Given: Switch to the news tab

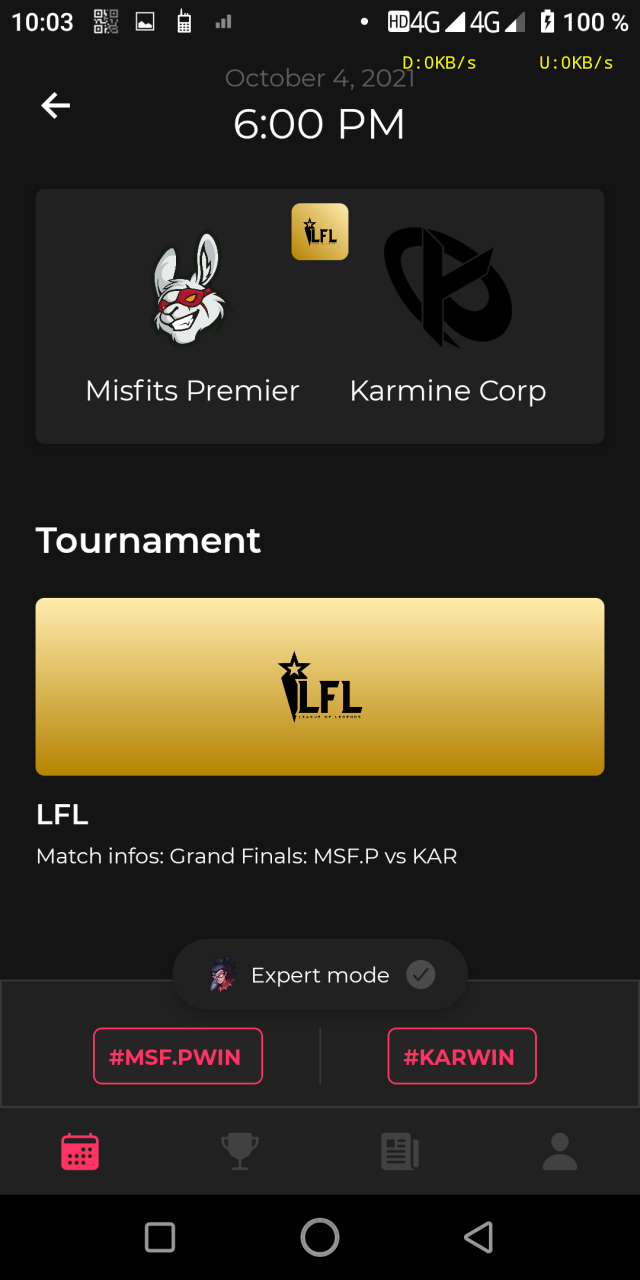Looking at the screenshot, I should [x=400, y=1152].
